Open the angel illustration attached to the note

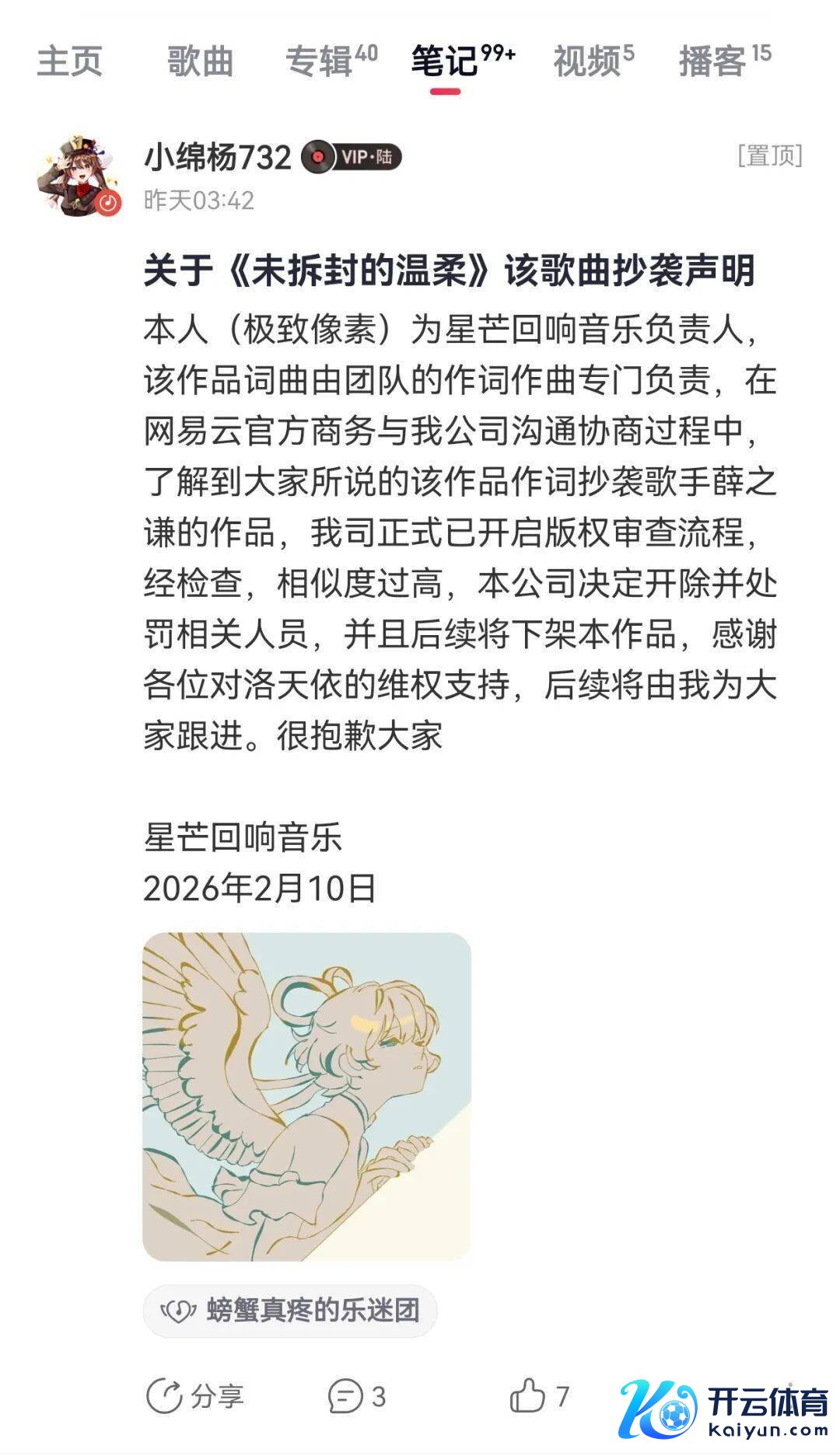(306, 1096)
